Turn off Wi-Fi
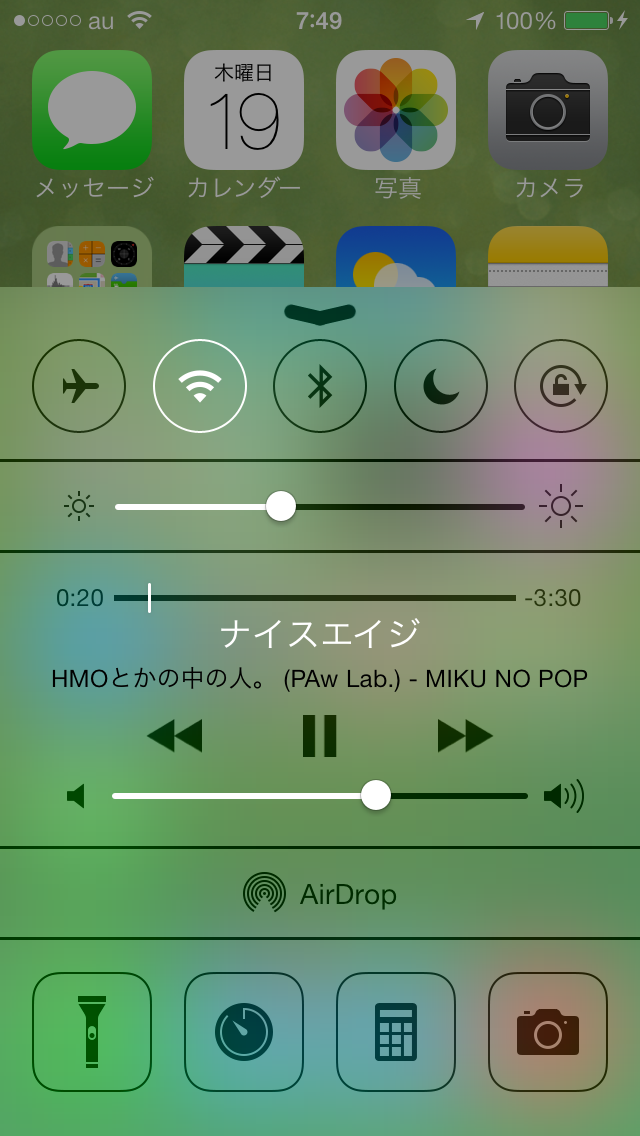The image size is (640, 1136). point(200,385)
